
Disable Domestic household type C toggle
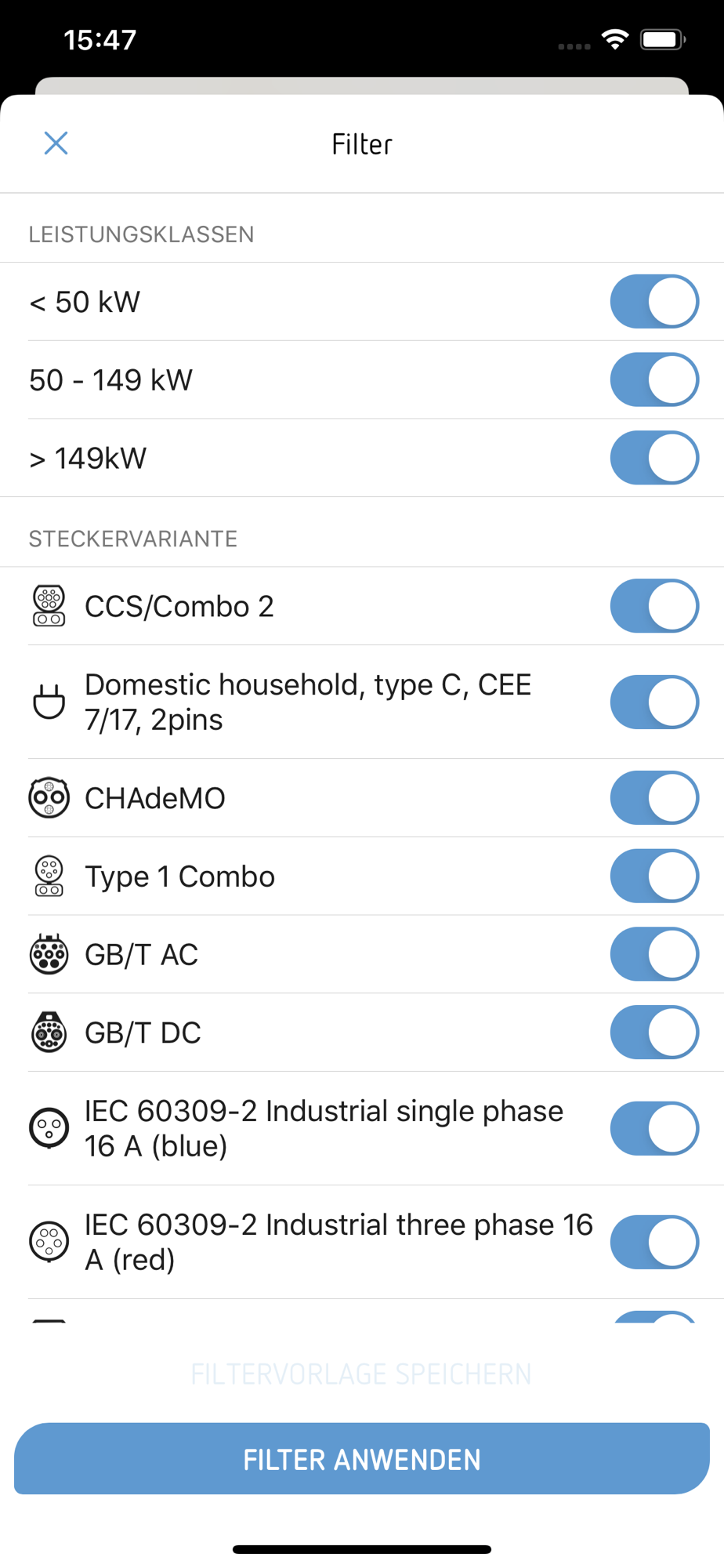click(654, 702)
